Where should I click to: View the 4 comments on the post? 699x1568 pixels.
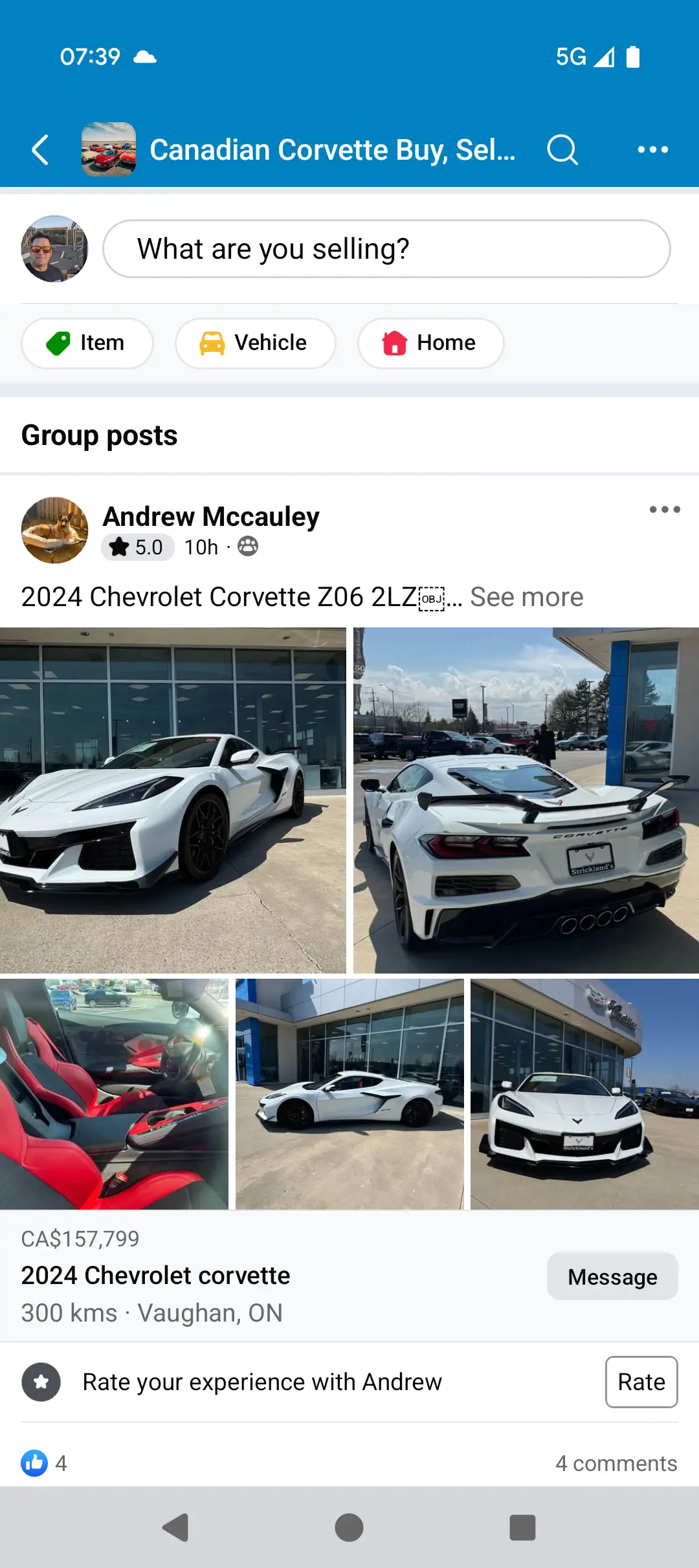coord(616,1463)
